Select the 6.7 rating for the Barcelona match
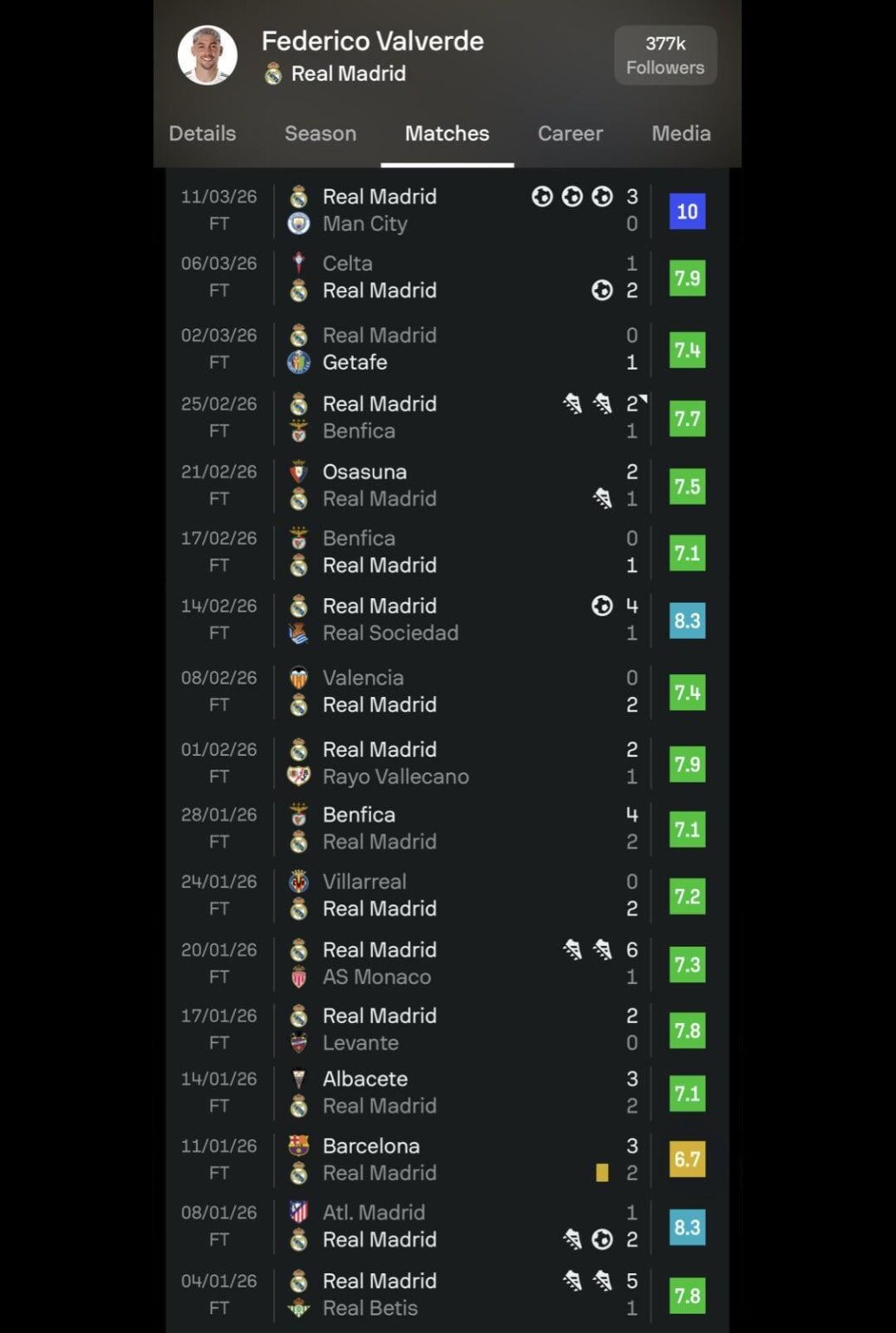The width and height of the screenshot is (896, 1333). tap(686, 1159)
